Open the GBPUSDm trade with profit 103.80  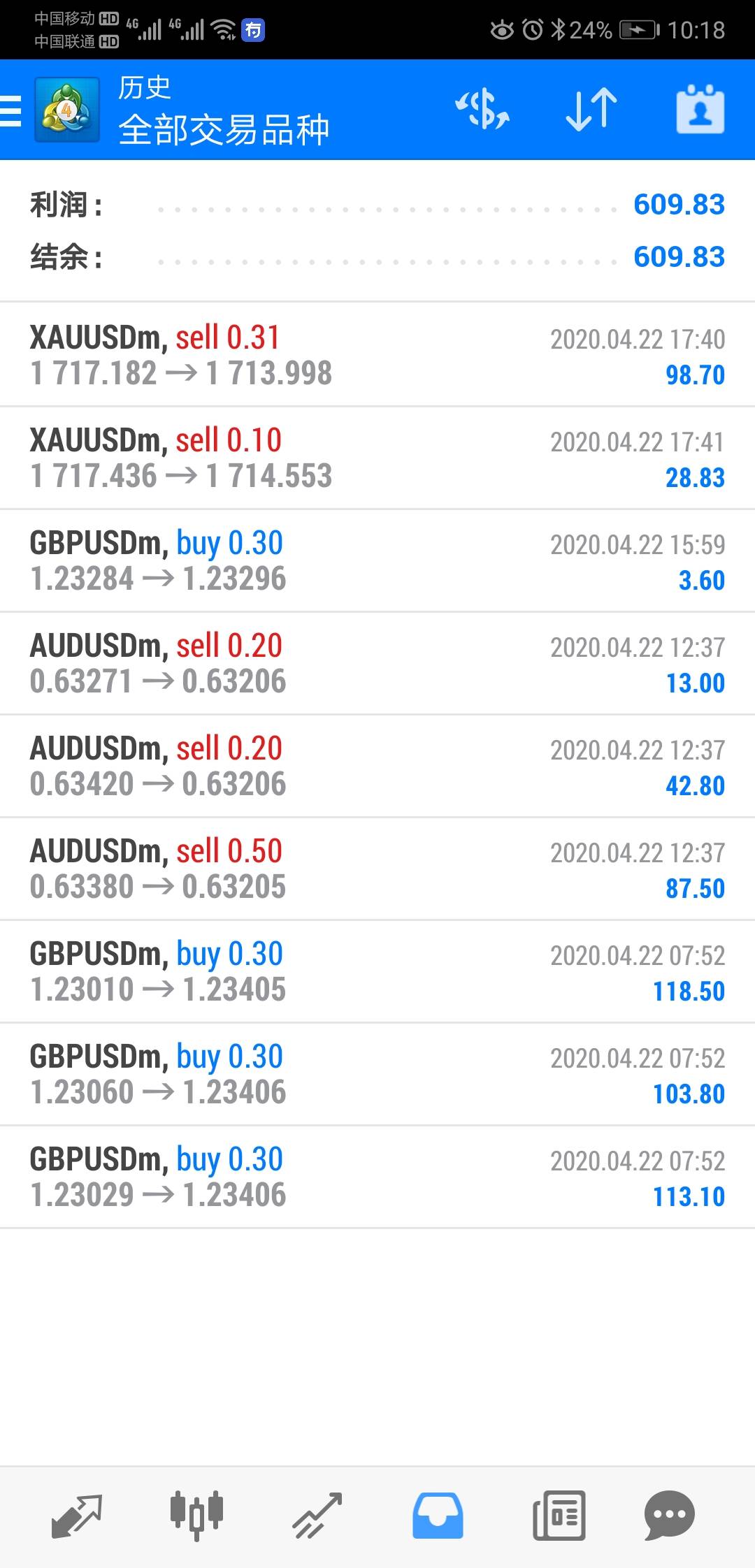pyautogui.click(x=377, y=1074)
